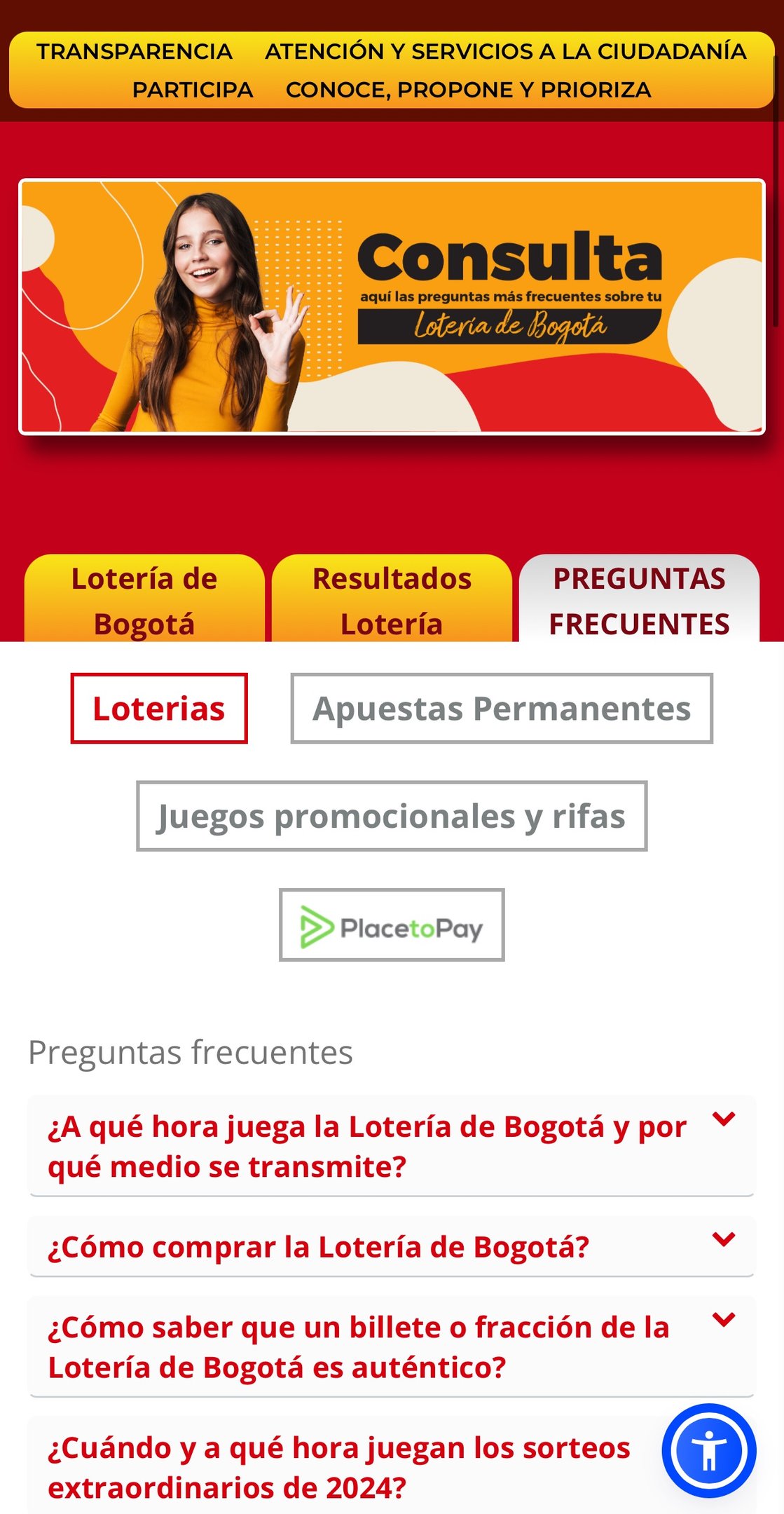The image size is (784, 1514).
Task: Choose Juegos promocionales y rifas
Action: [392, 817]
